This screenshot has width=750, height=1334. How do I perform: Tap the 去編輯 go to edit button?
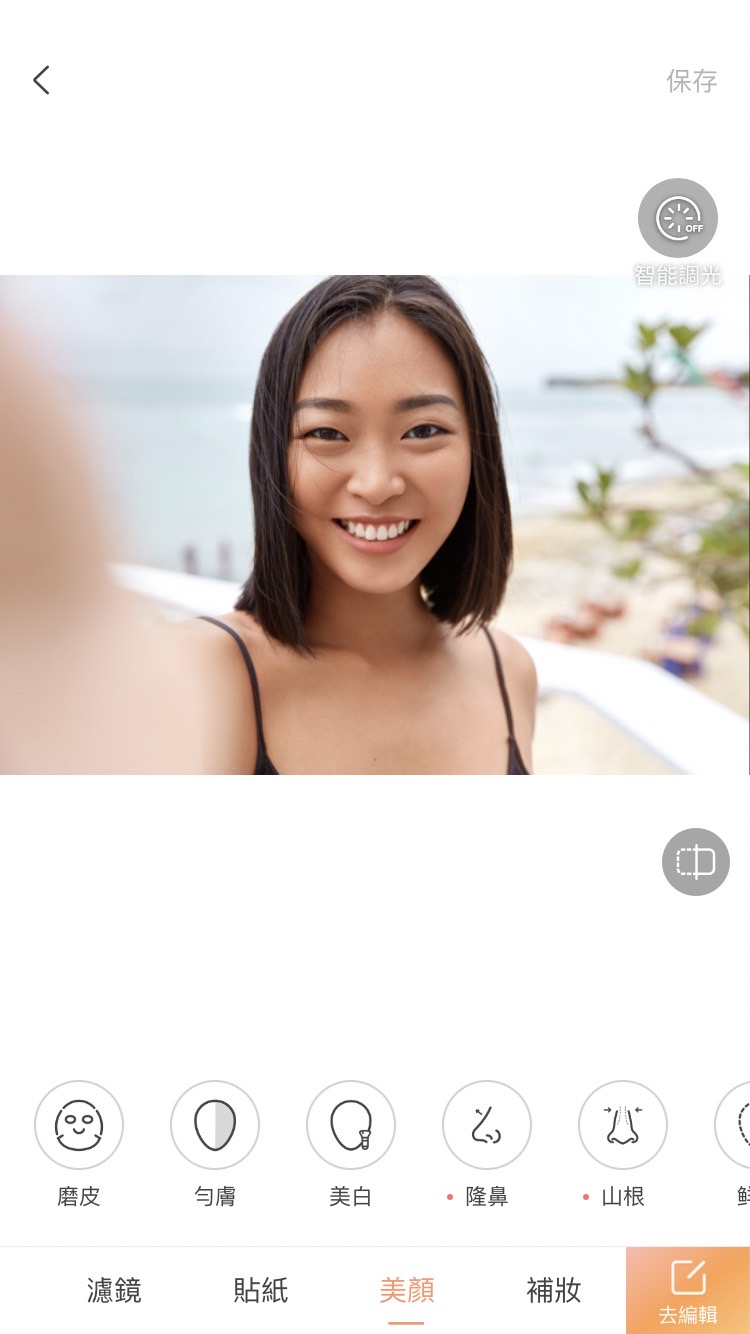coord(688,1291)
